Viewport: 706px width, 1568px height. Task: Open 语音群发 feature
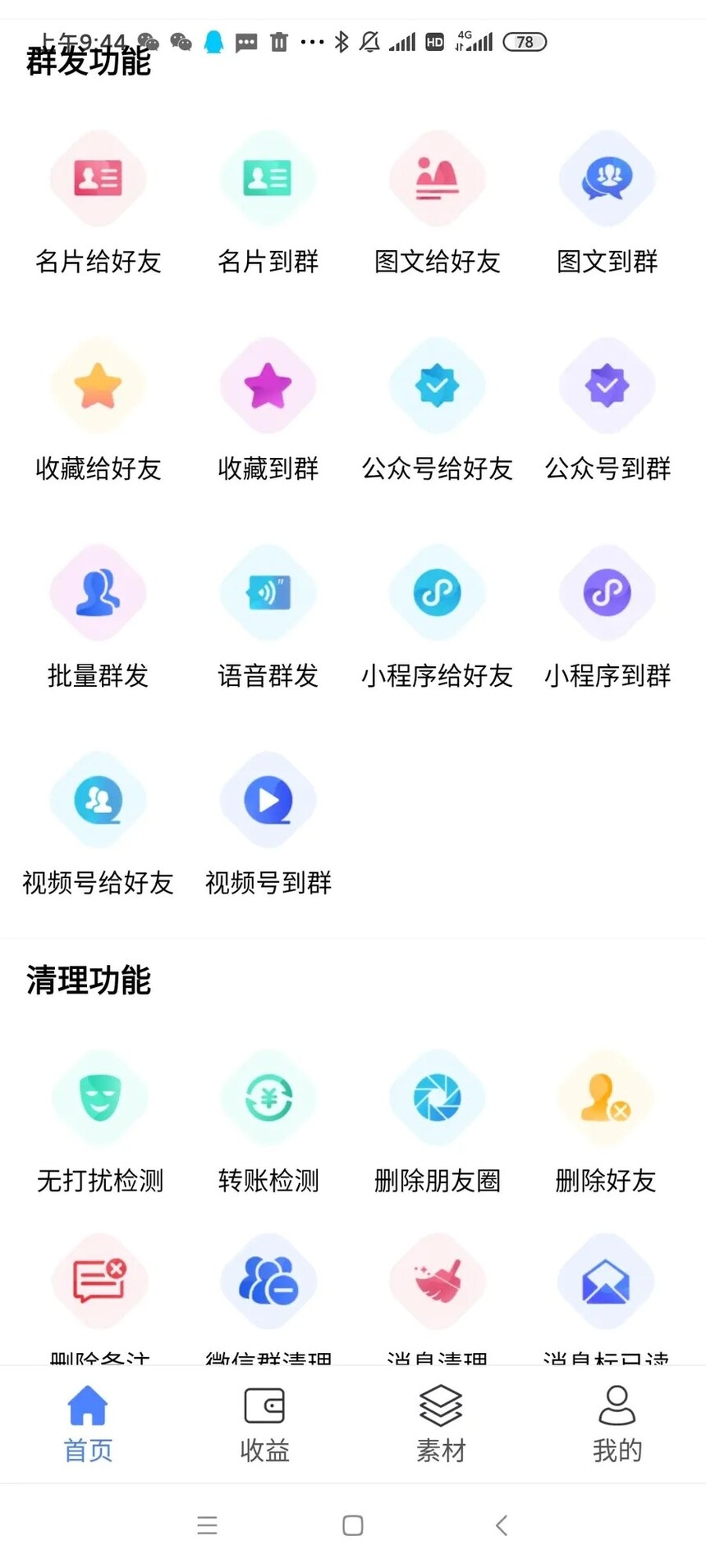[x=268, y=615]
